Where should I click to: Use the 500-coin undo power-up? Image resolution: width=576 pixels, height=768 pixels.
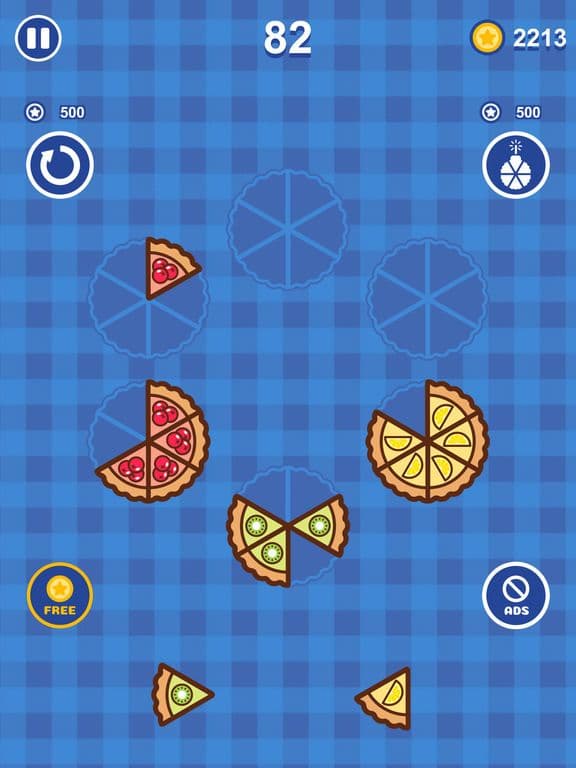tap(60, 165)
